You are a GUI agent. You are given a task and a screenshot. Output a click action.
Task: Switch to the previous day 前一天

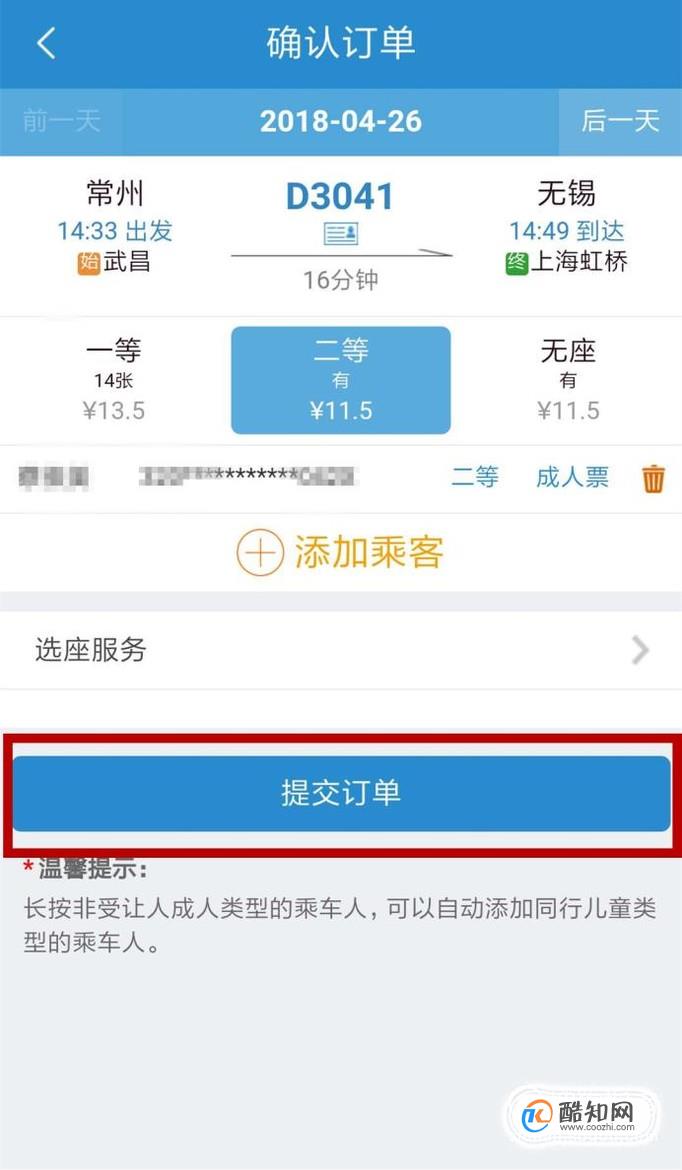[61, 122]
